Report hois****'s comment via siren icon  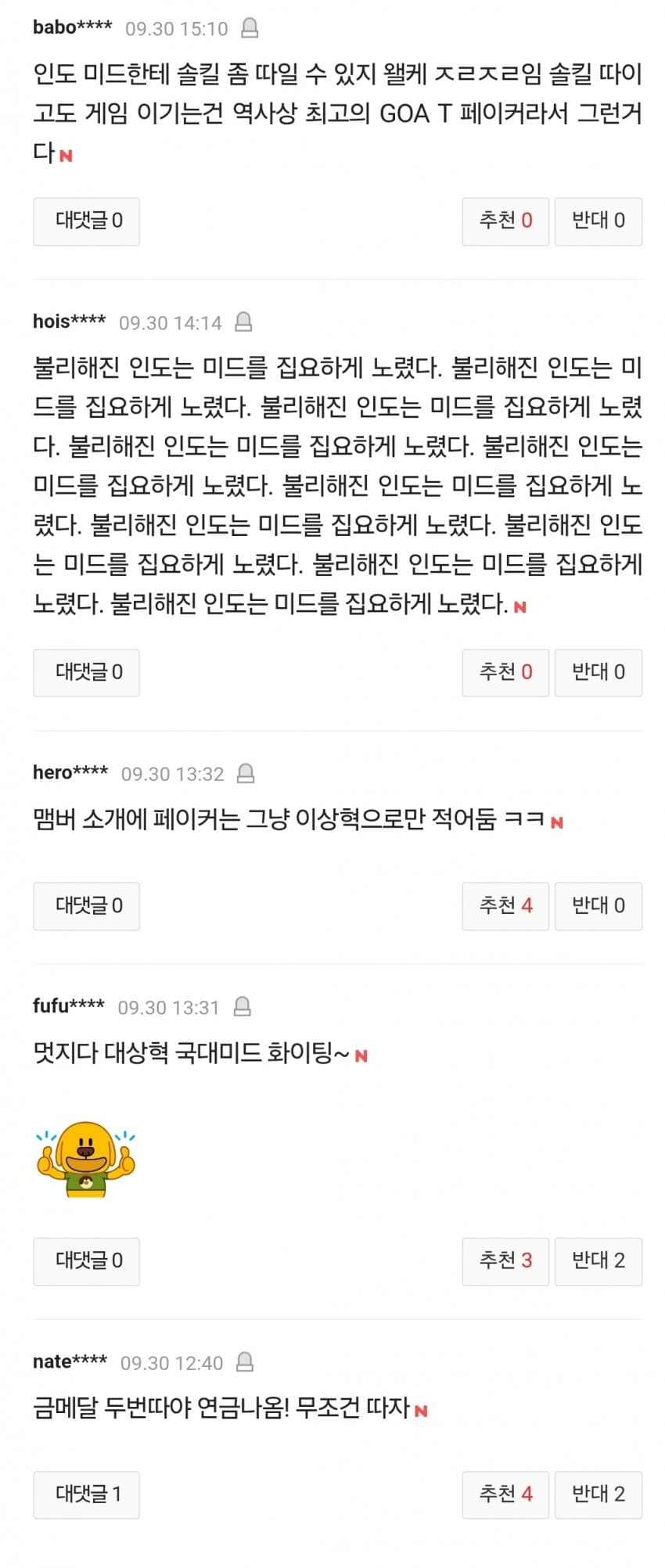click(x=243, y=322)
